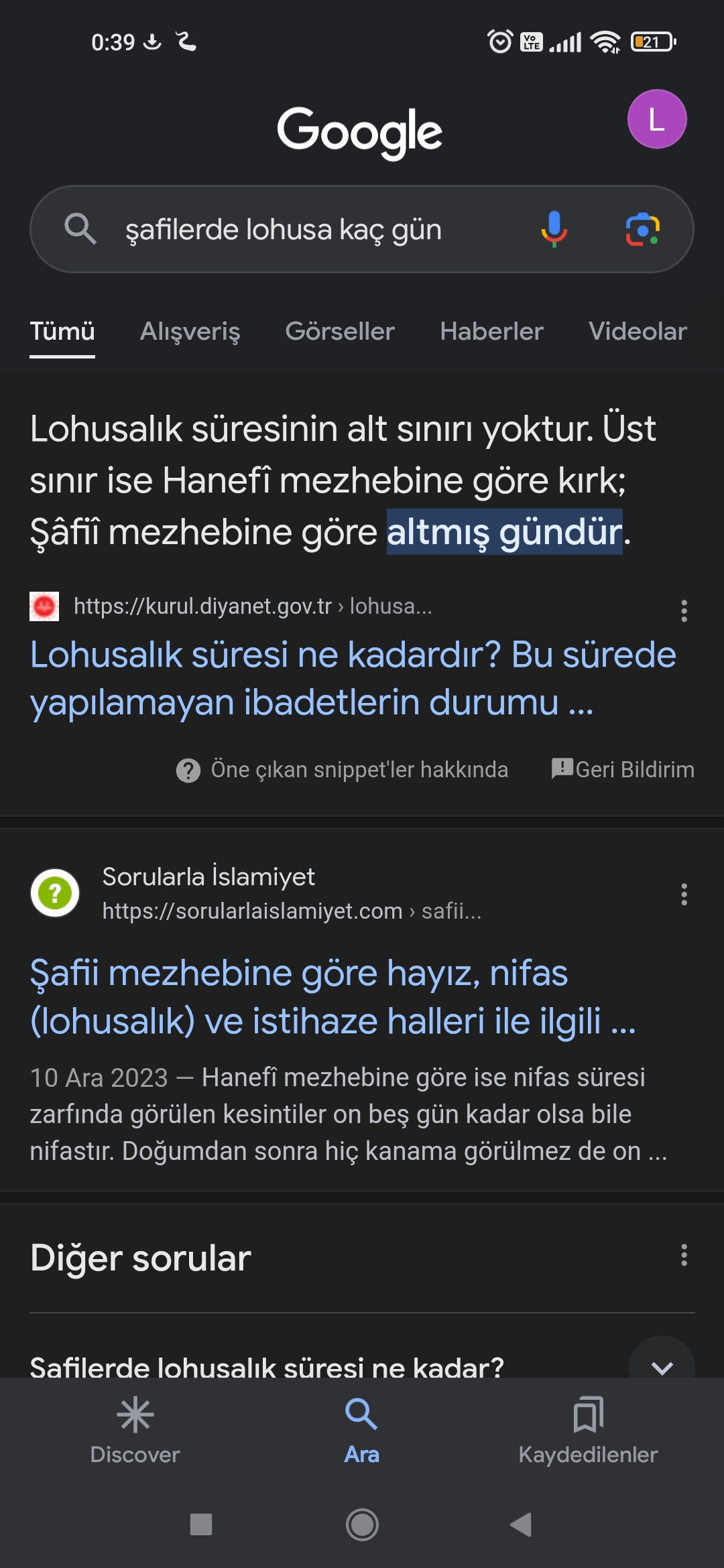Switch to the Haberler tab
The width and height of the screenshot is (724, 1568).
(491, 331)
